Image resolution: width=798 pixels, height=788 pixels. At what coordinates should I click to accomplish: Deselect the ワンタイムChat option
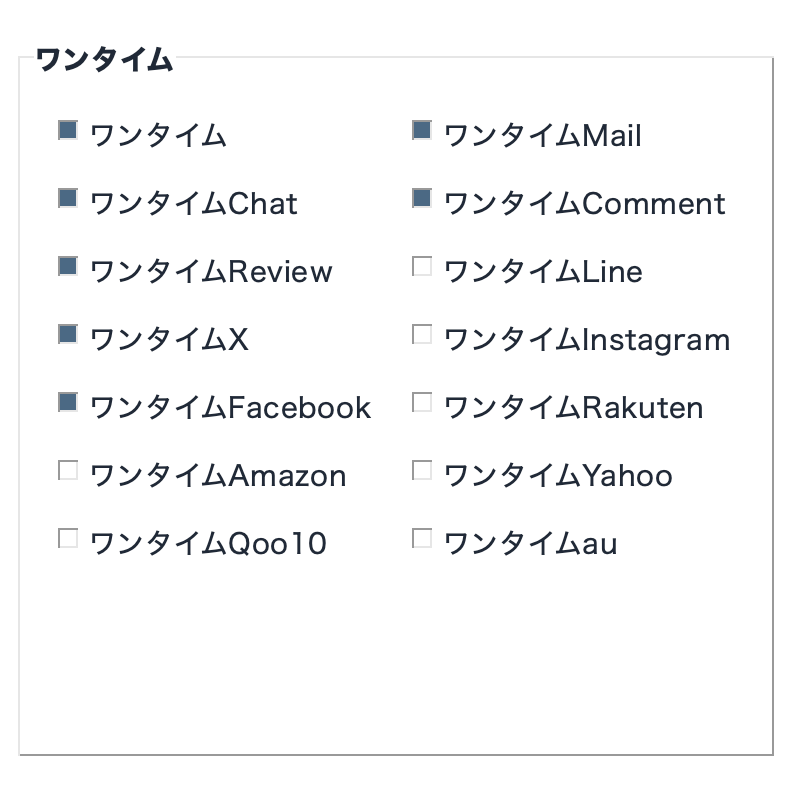68,198
